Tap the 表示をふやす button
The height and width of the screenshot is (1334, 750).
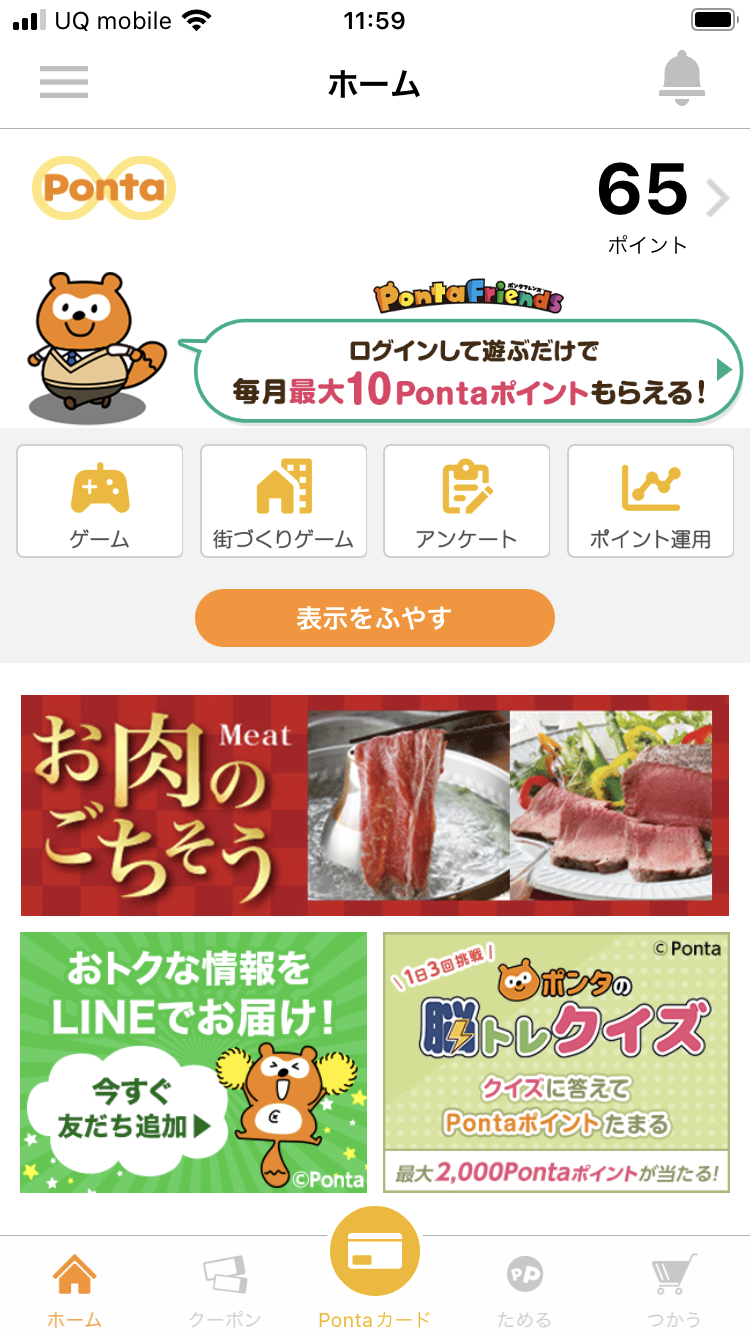375,618
